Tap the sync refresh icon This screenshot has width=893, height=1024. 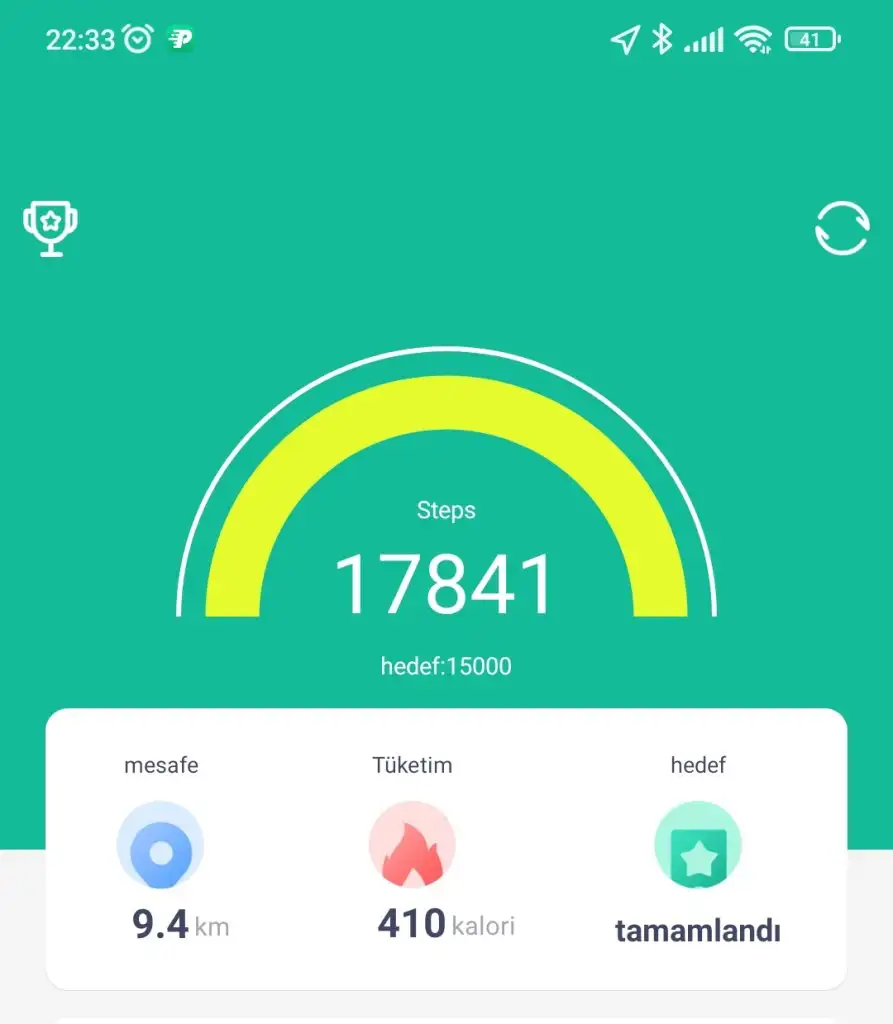[841, 228]
